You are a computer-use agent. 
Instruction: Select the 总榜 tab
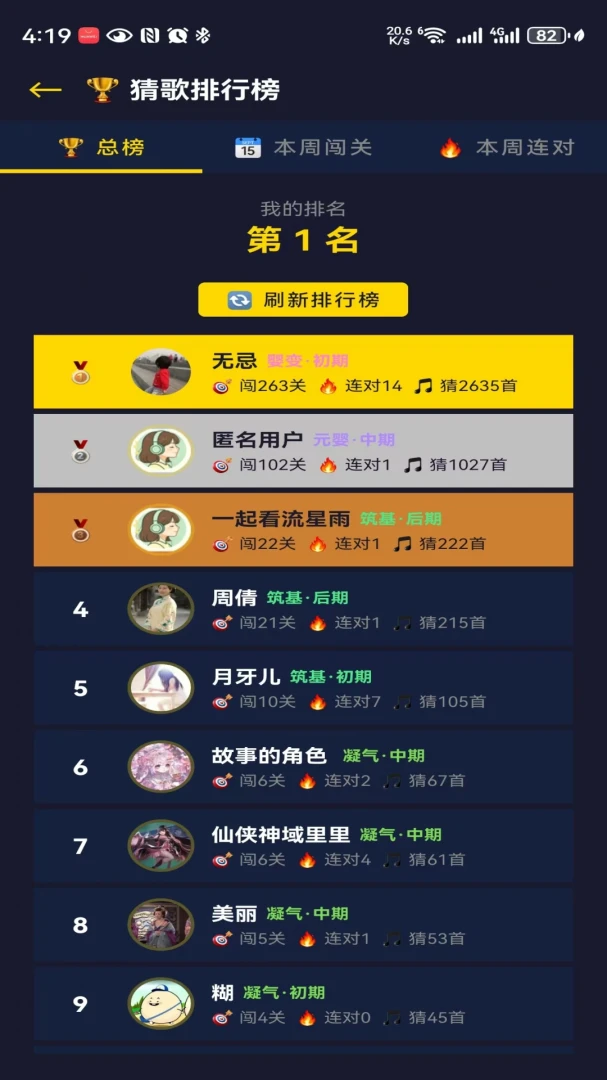[101, 147]
